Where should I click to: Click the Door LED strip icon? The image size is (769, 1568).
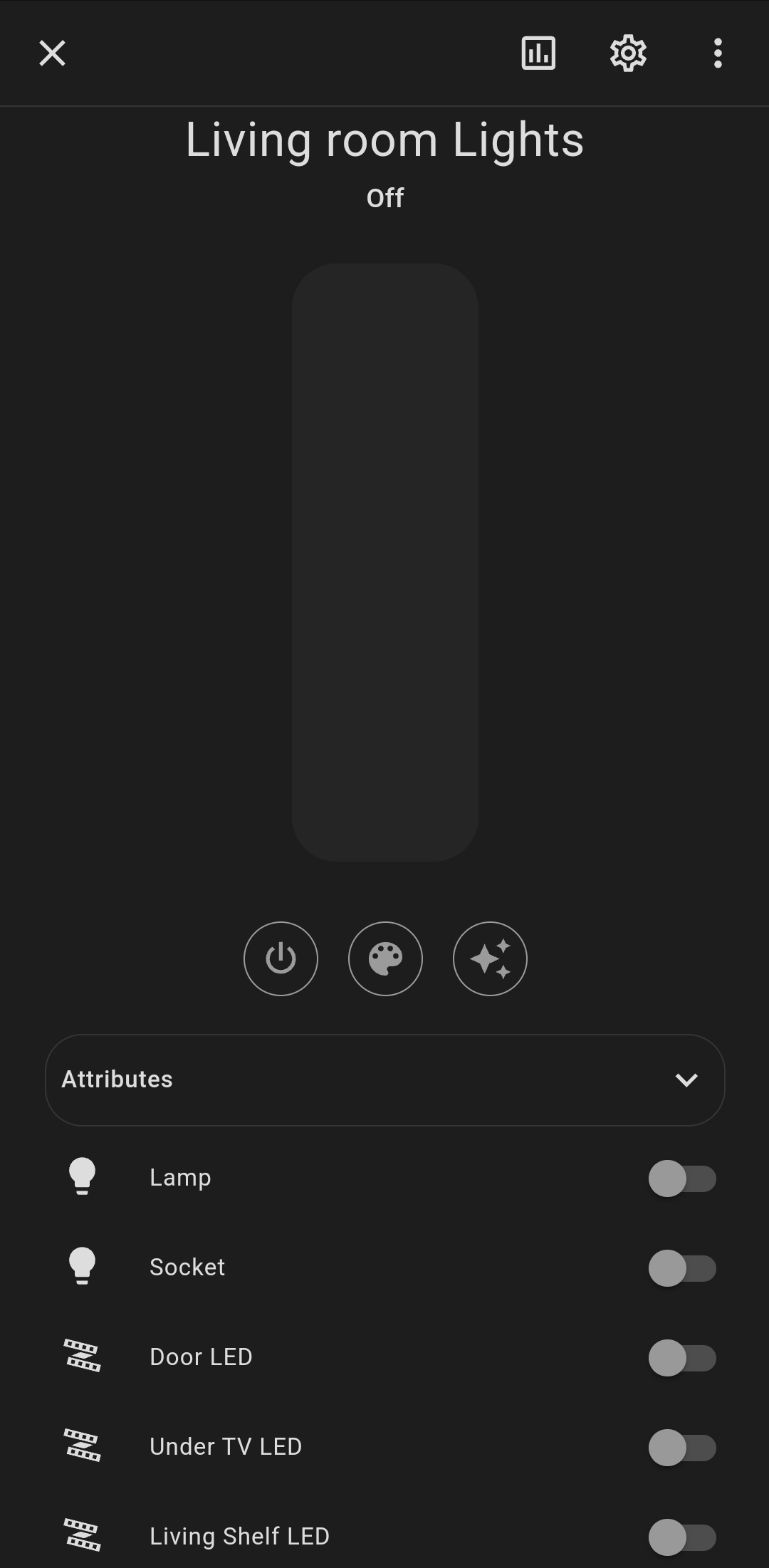point(81,1357)
